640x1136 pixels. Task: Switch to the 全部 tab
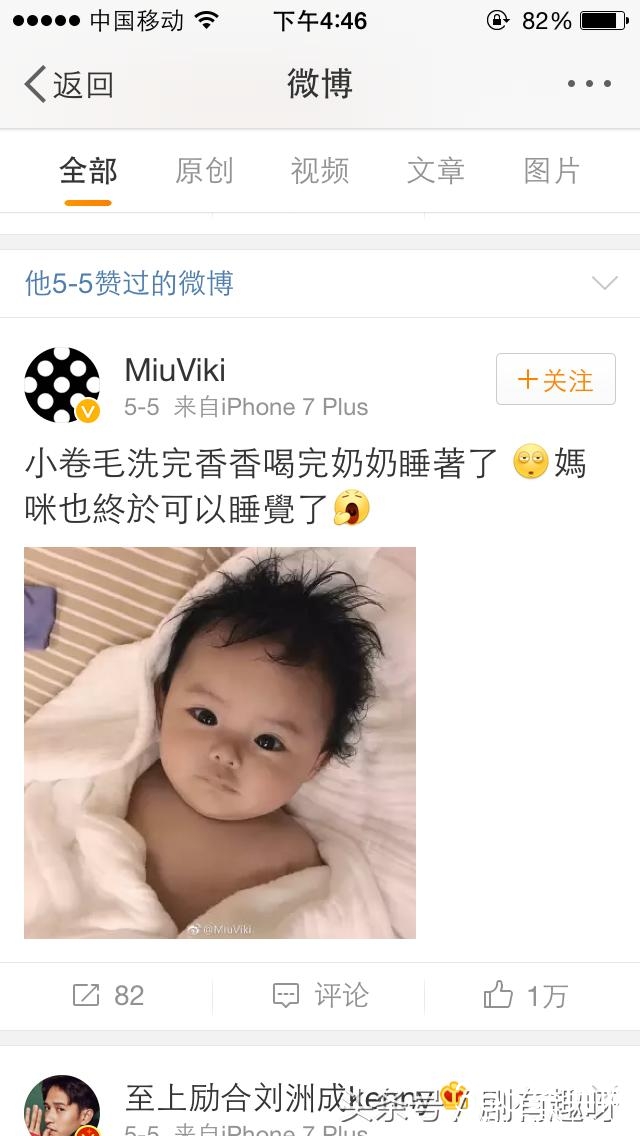88,171
